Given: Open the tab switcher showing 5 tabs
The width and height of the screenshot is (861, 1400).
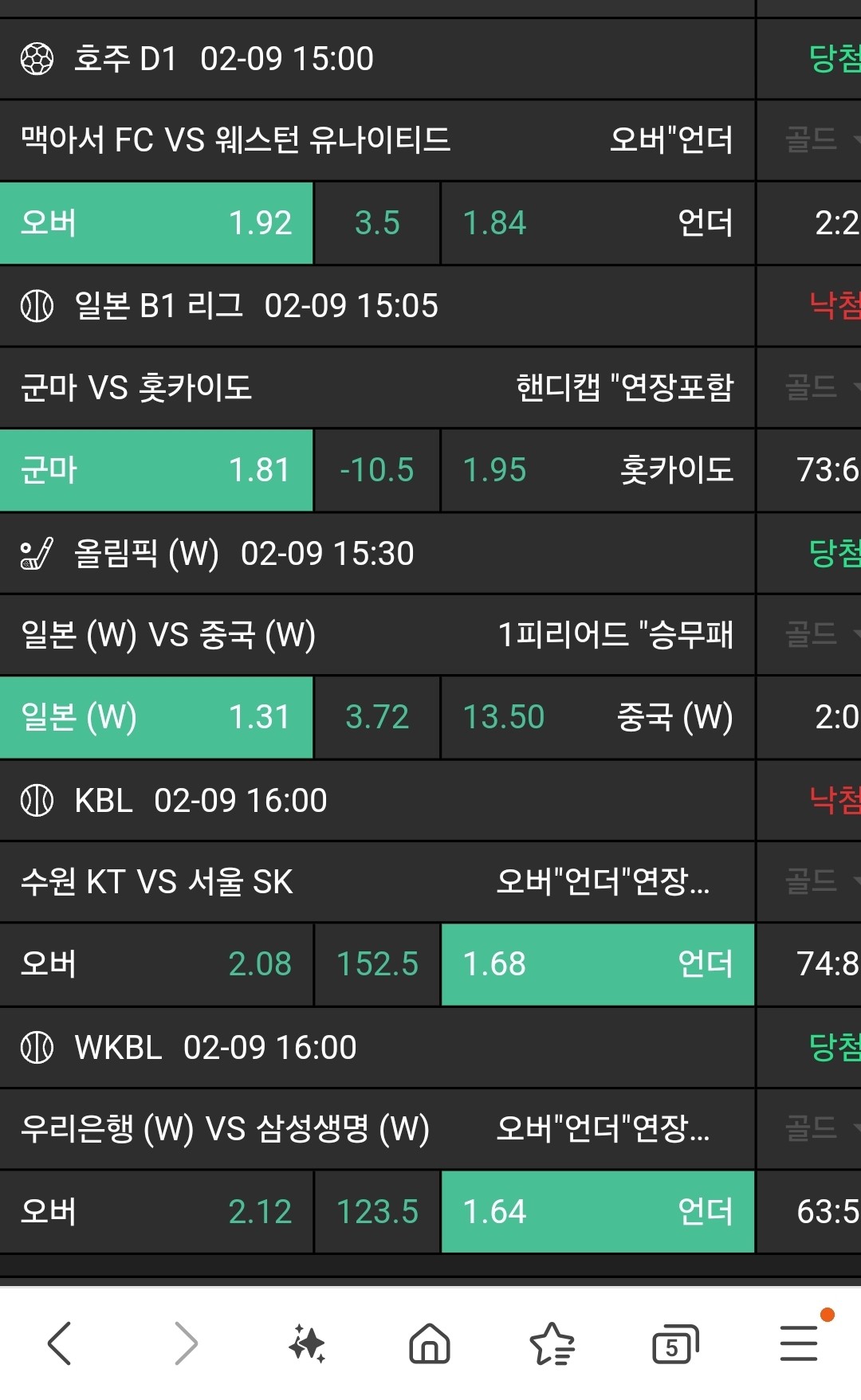Looking at the screenshot, I should pyautogui.click(x=674, y=1343).
